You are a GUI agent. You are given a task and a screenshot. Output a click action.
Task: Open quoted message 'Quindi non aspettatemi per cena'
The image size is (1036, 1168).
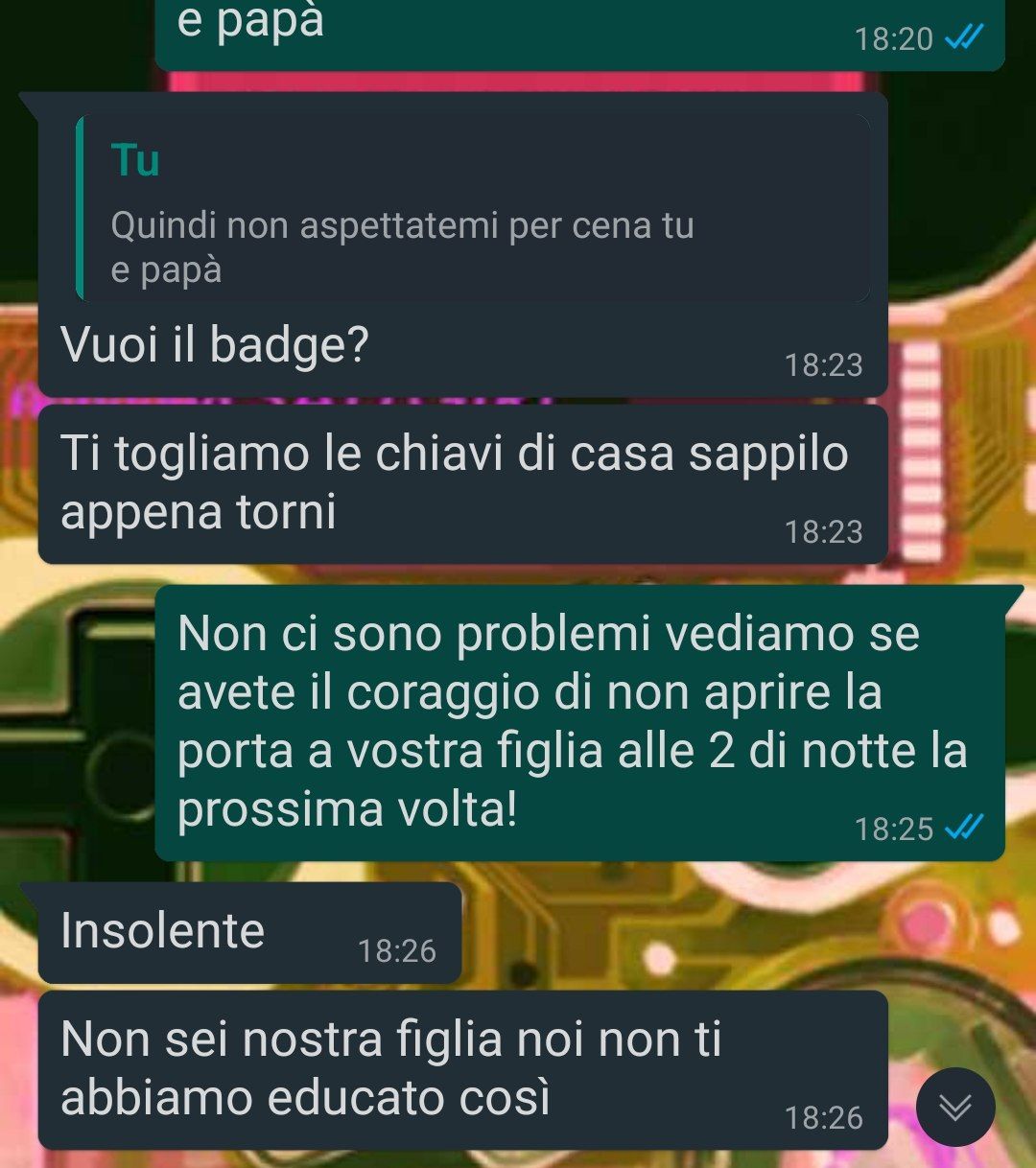474,209
